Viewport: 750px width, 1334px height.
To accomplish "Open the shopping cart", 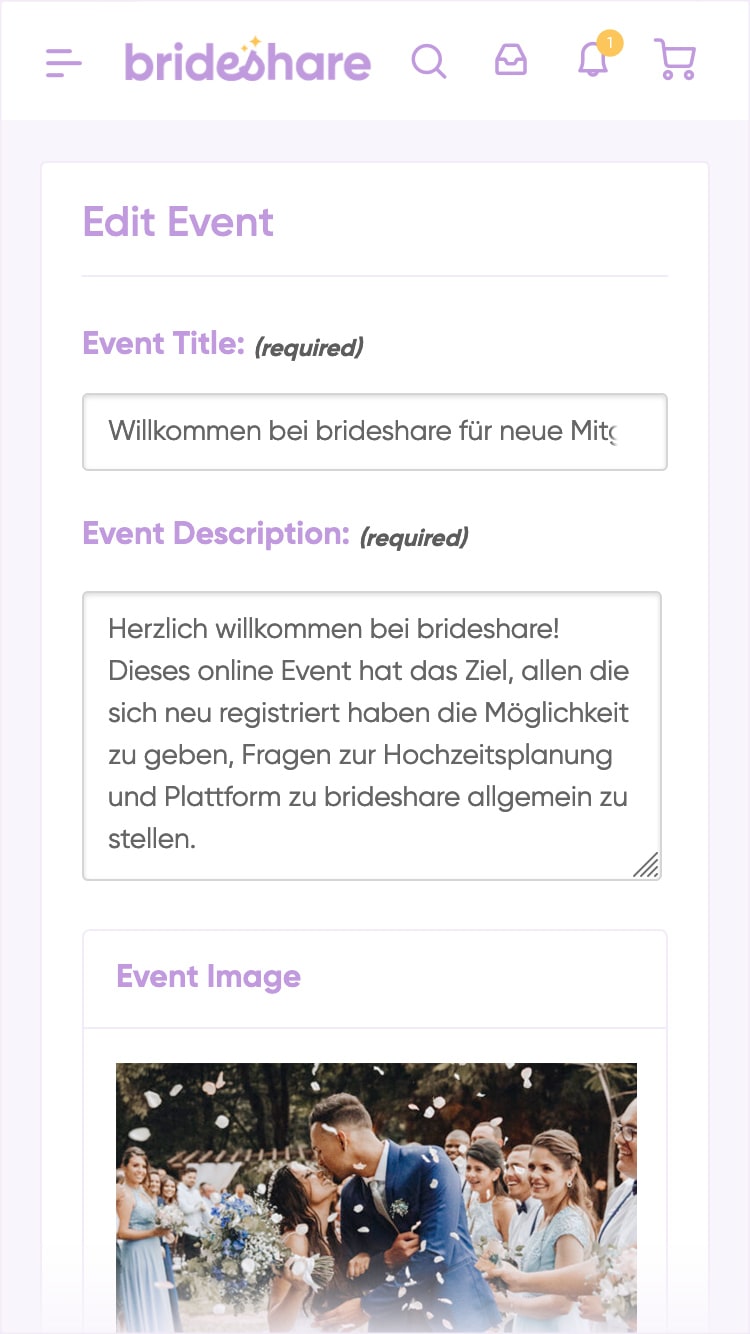I will (x=675, y=60).
